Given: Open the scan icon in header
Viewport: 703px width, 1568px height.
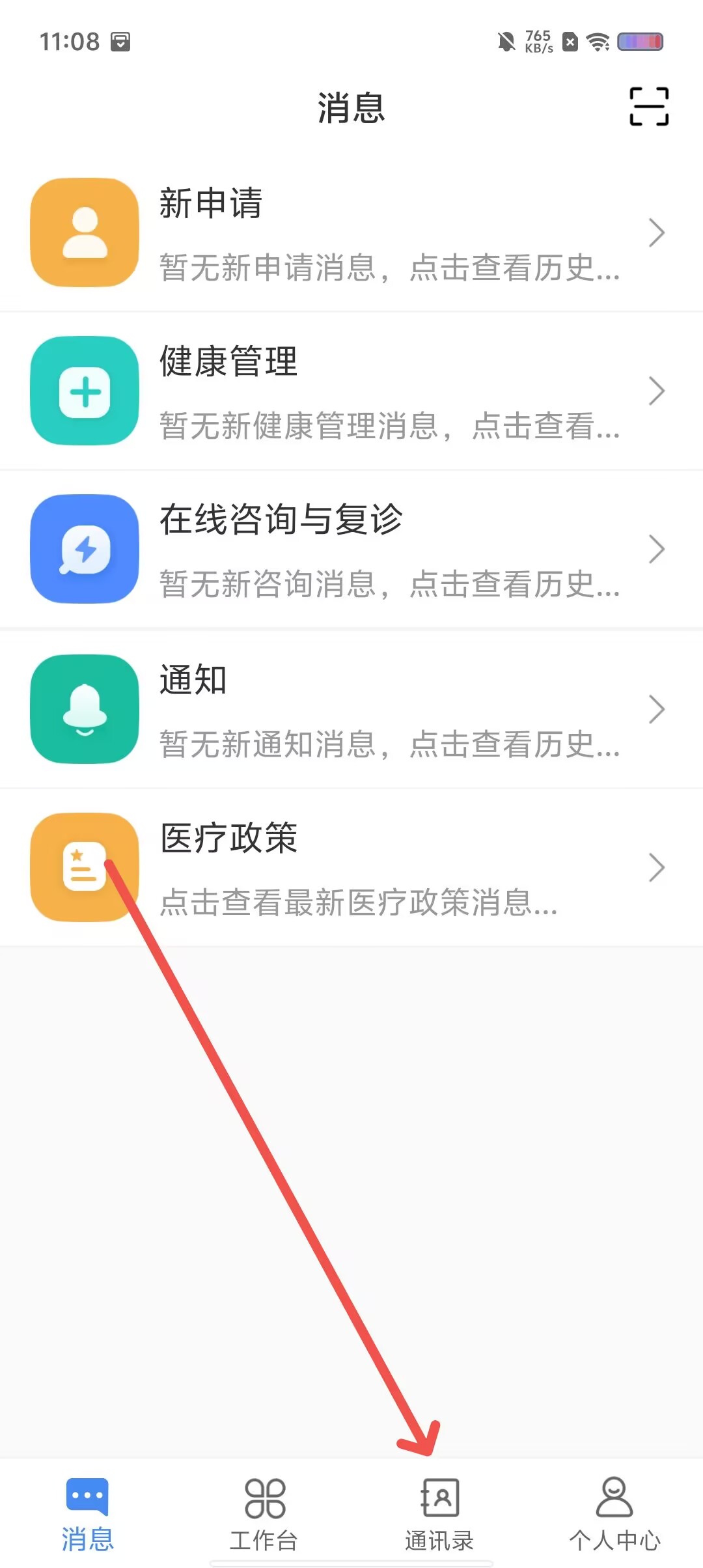Looking at the screenshot, I should pos(649,106).
